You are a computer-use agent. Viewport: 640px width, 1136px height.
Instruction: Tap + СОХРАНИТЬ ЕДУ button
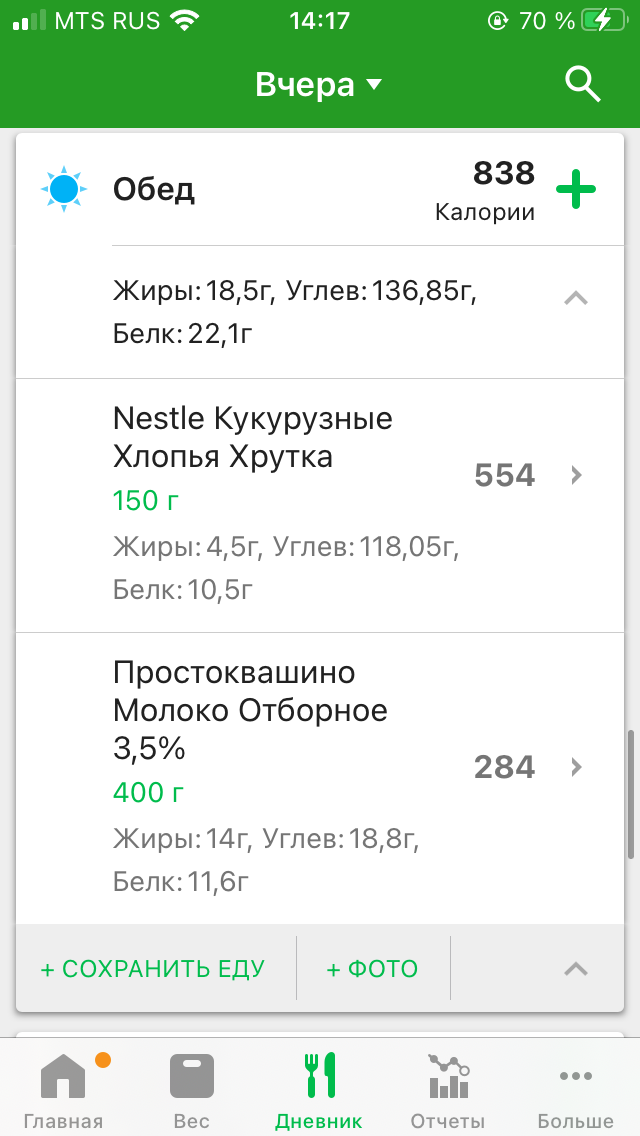(153, 968)
